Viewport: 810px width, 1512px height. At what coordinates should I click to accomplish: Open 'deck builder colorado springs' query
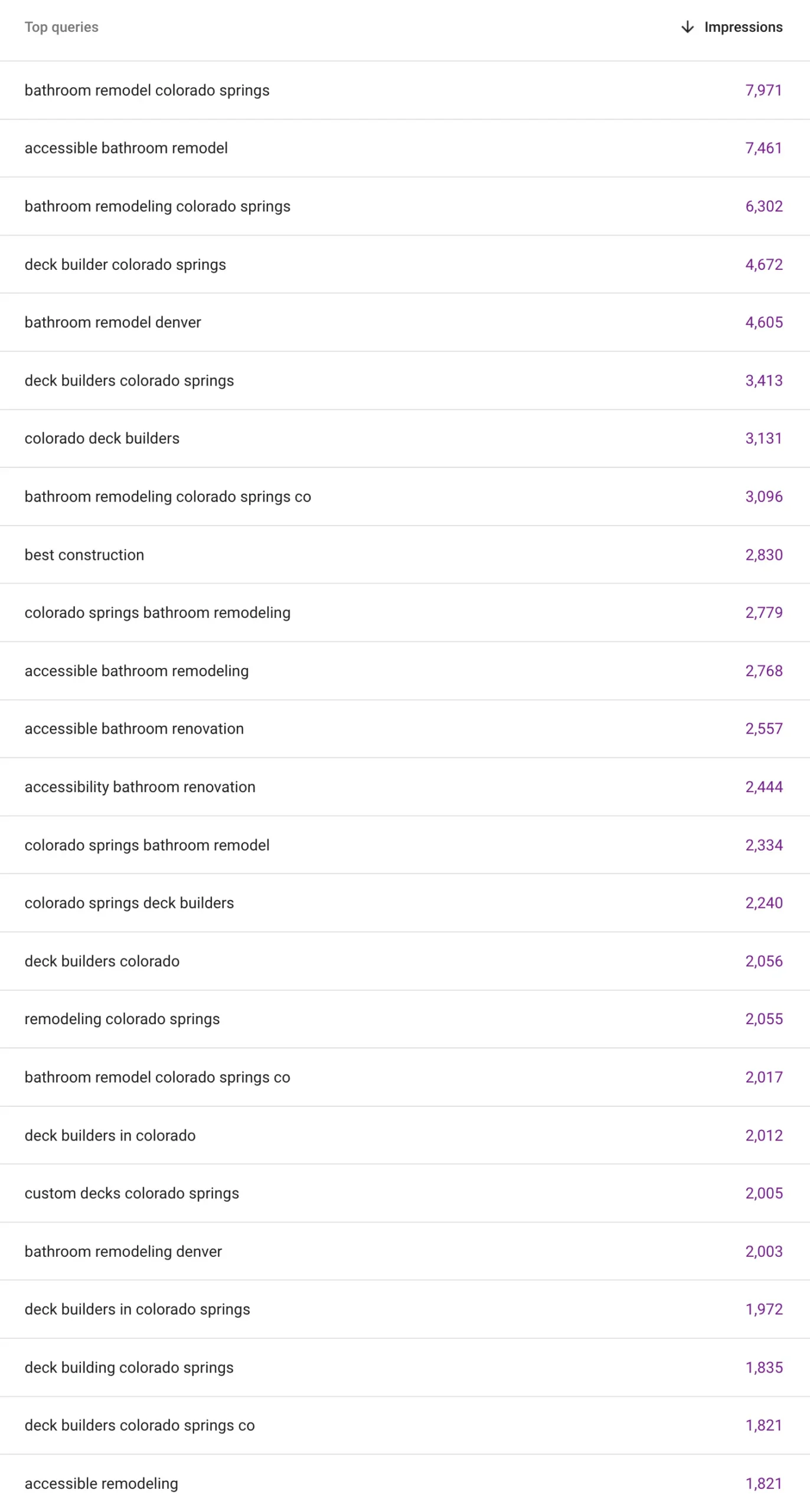(125, 265)
